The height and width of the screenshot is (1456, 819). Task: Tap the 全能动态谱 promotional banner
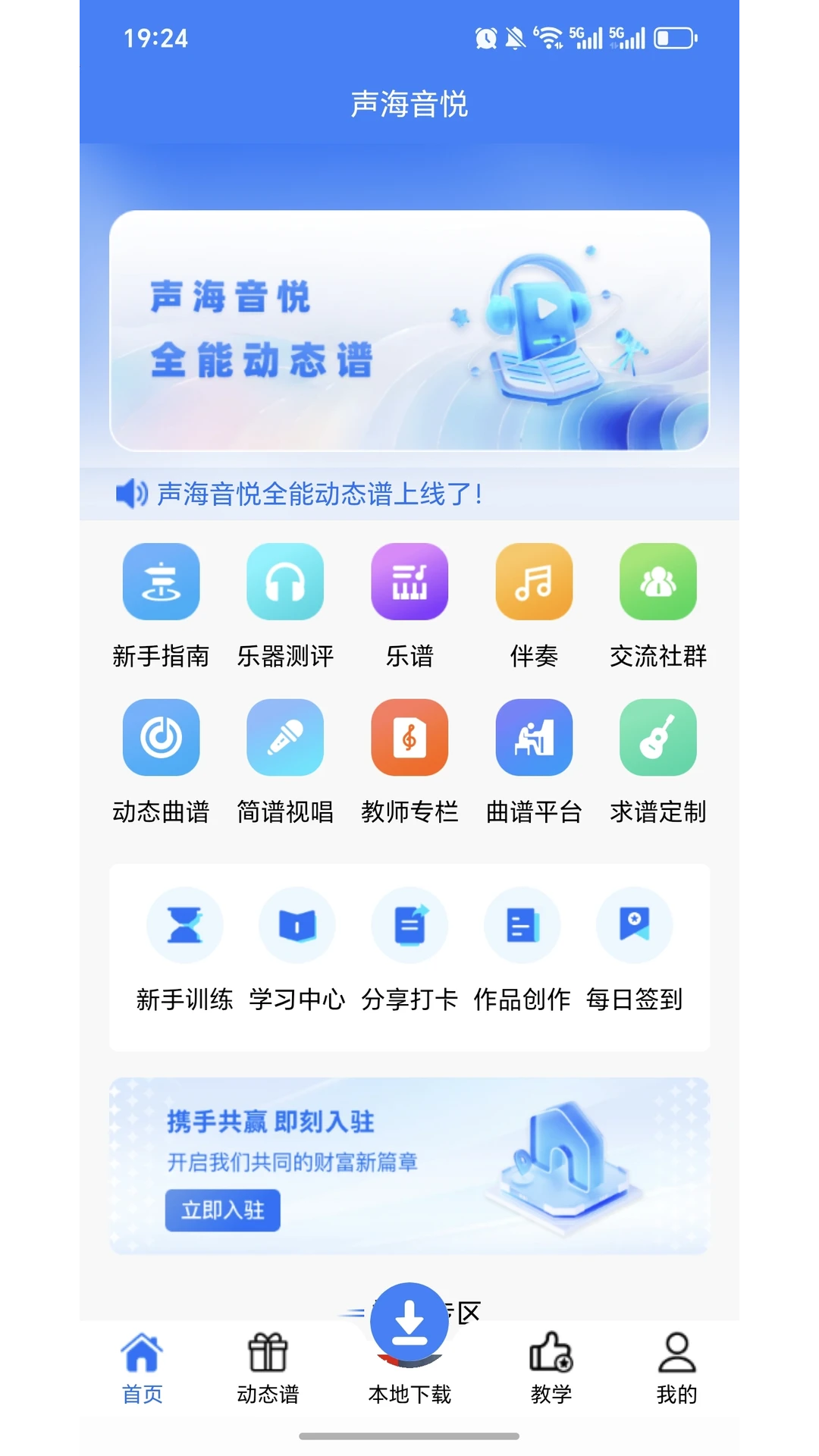[x=409, y=330]
